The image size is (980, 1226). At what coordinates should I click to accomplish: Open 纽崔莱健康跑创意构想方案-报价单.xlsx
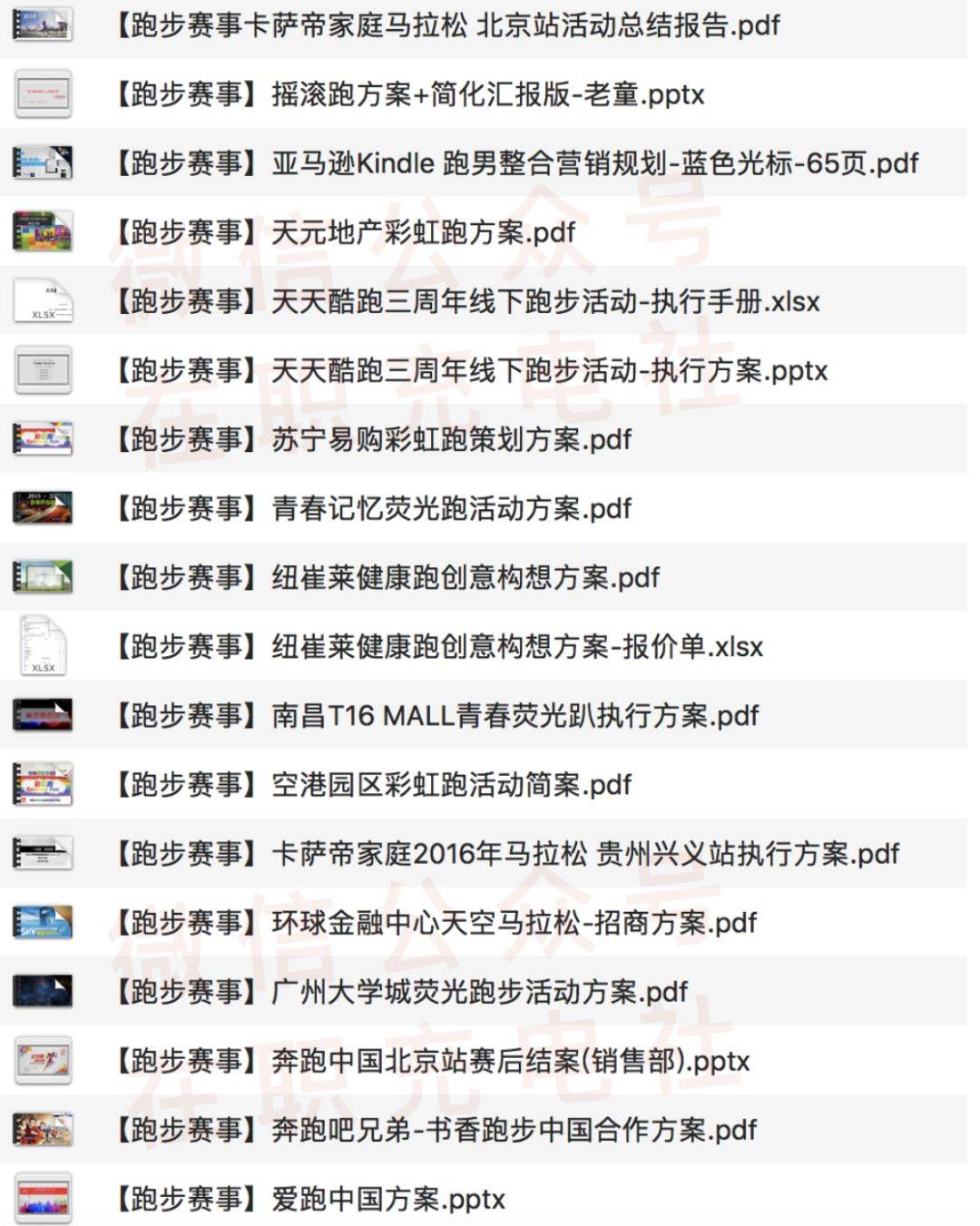[437, 646]
